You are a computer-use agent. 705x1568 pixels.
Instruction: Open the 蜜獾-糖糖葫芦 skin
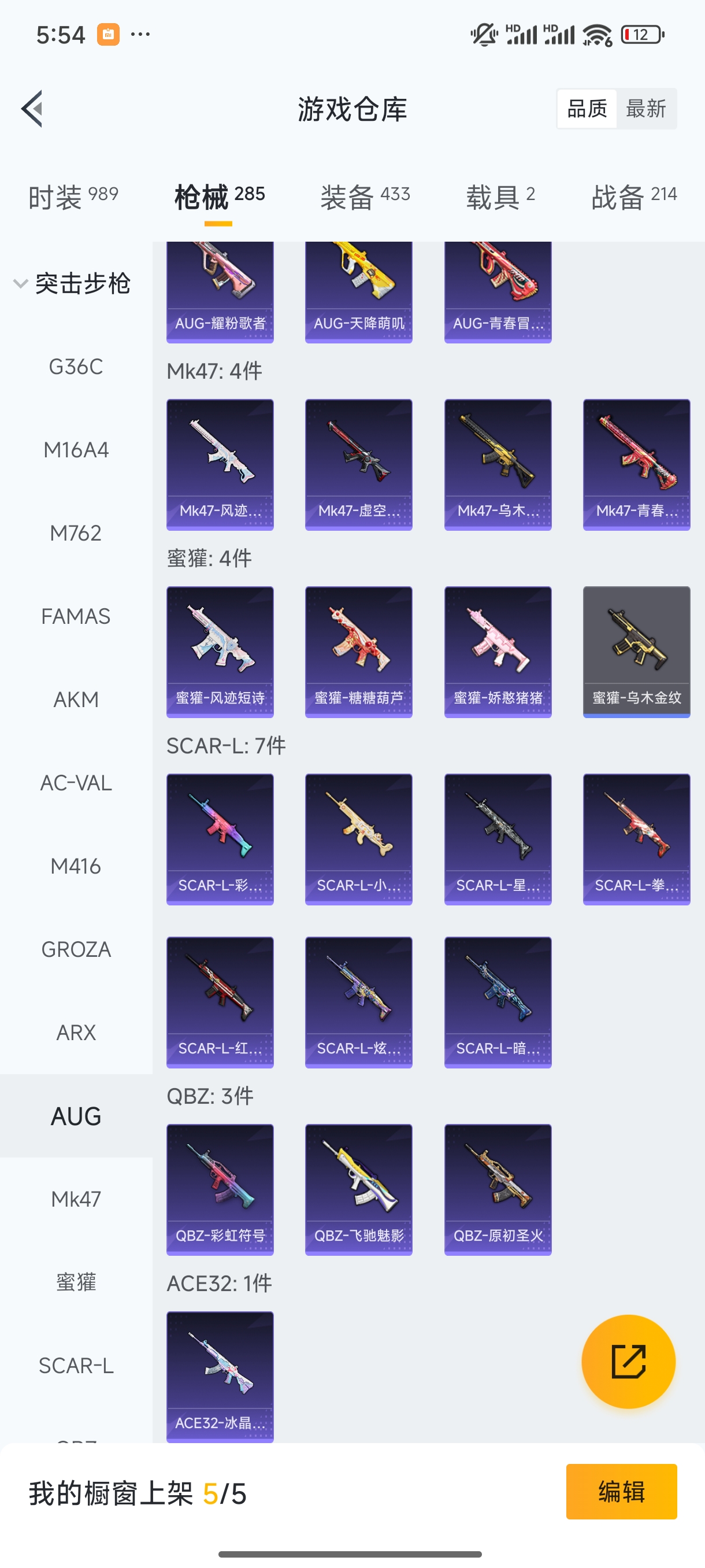click(358, 651)
